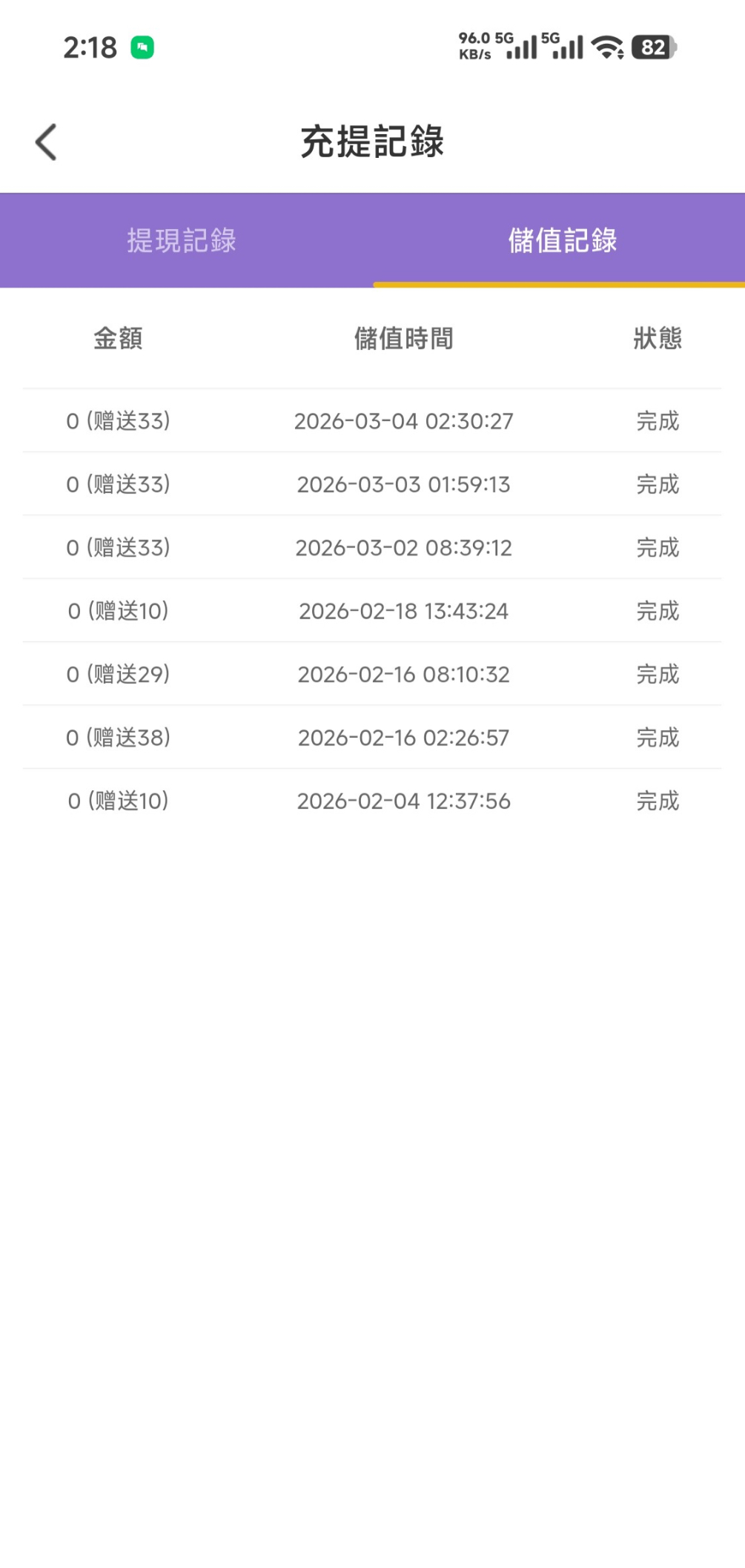Select the 儲值記錄 tab
This screenshot has height=1568, width=745.
[562, 241]
